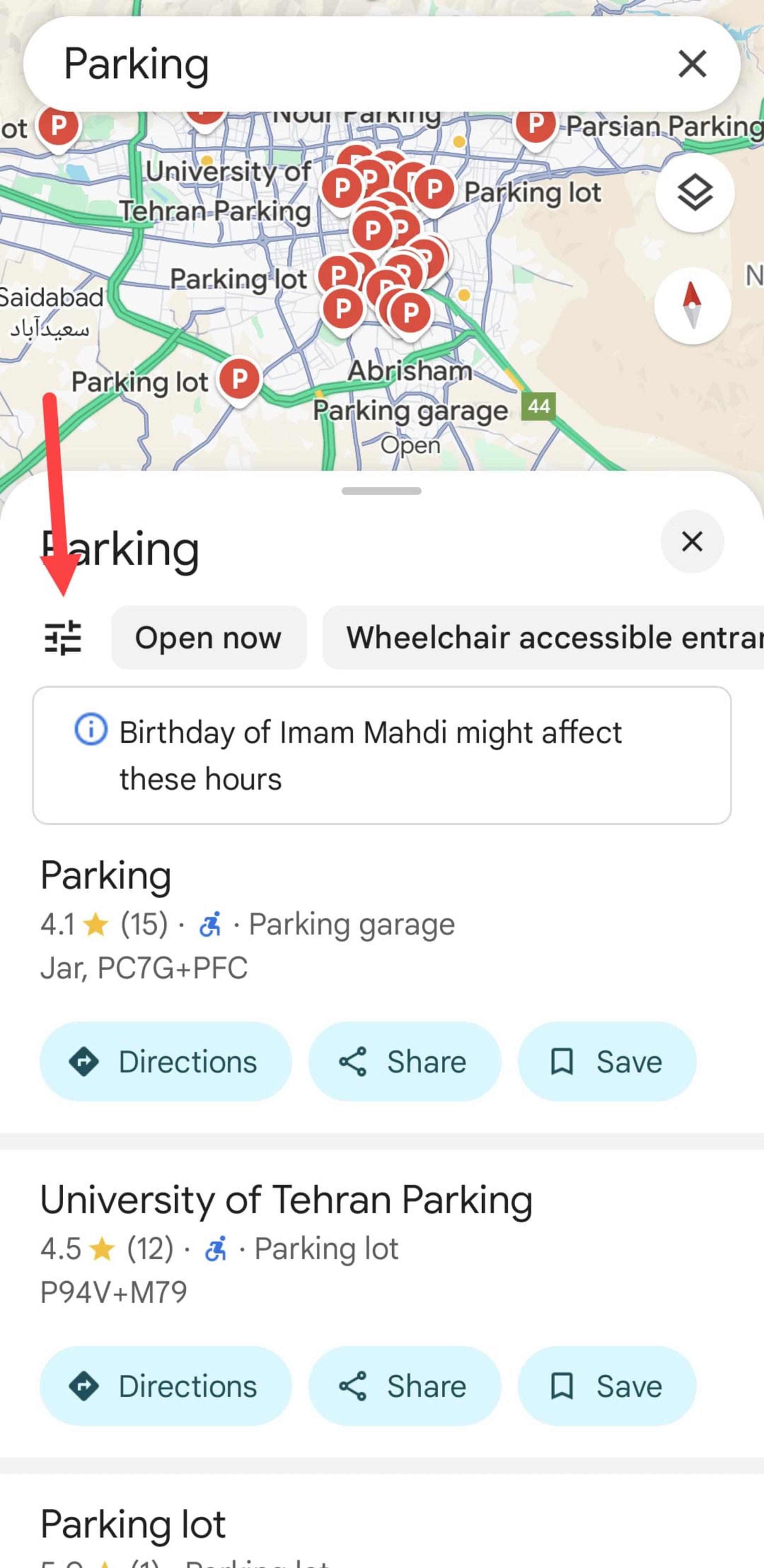Close the Parking results panel
The image size is (764, 1568).
coord(692,541)
